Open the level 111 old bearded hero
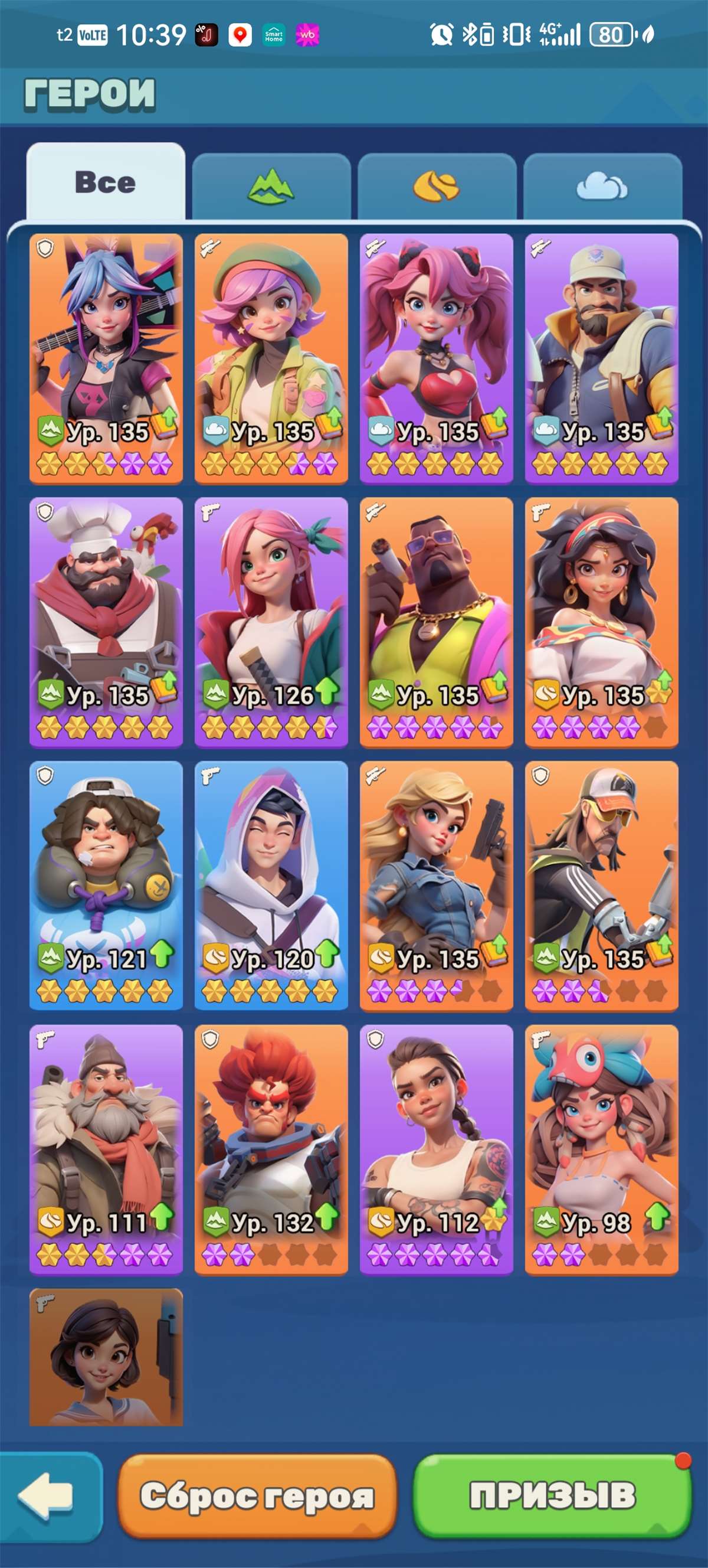The height and width of the screenshot is (1568, 708). tap(106, 1149)
